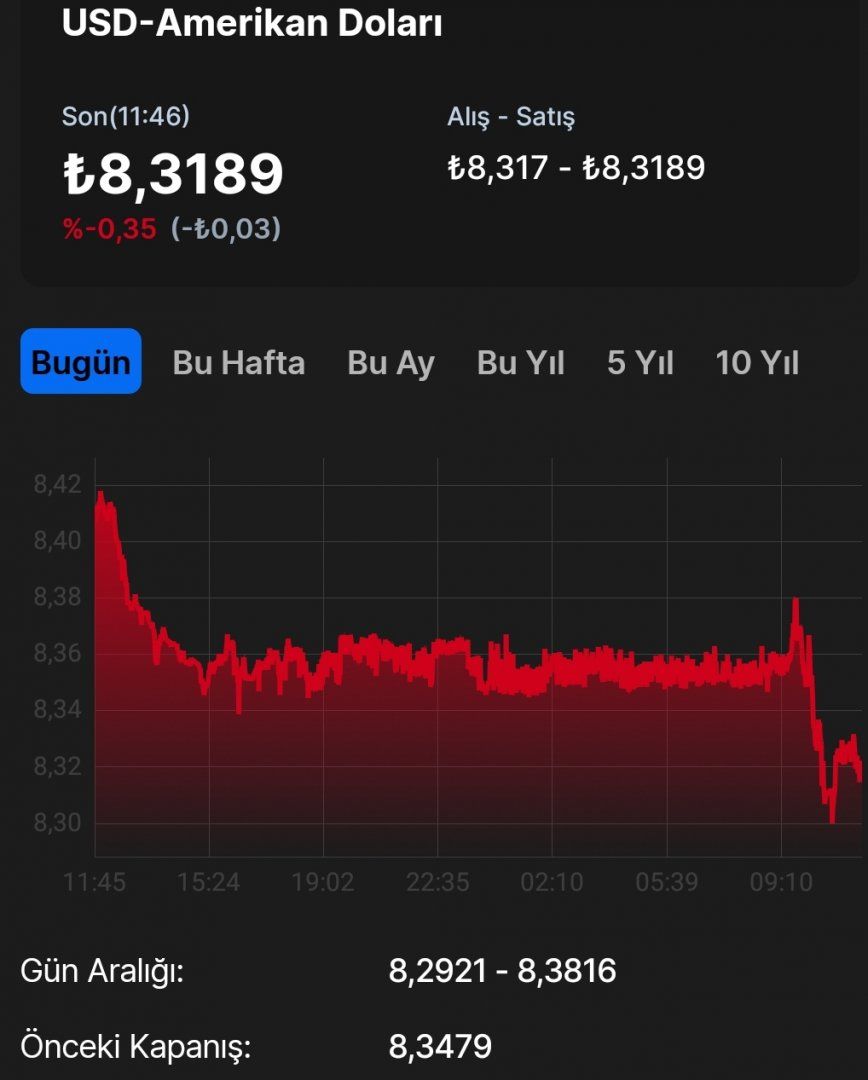Show the Bu Ay chart range
Screen dimensions: 868x1080
click(x=391, y=362)
